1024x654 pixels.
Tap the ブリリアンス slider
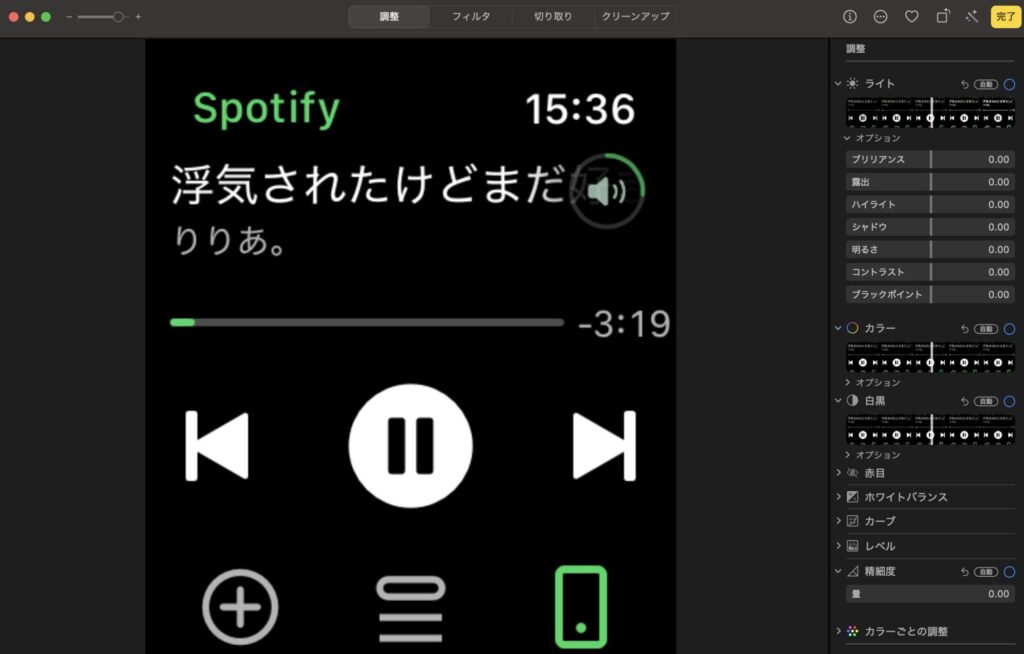tap(930, 159)
